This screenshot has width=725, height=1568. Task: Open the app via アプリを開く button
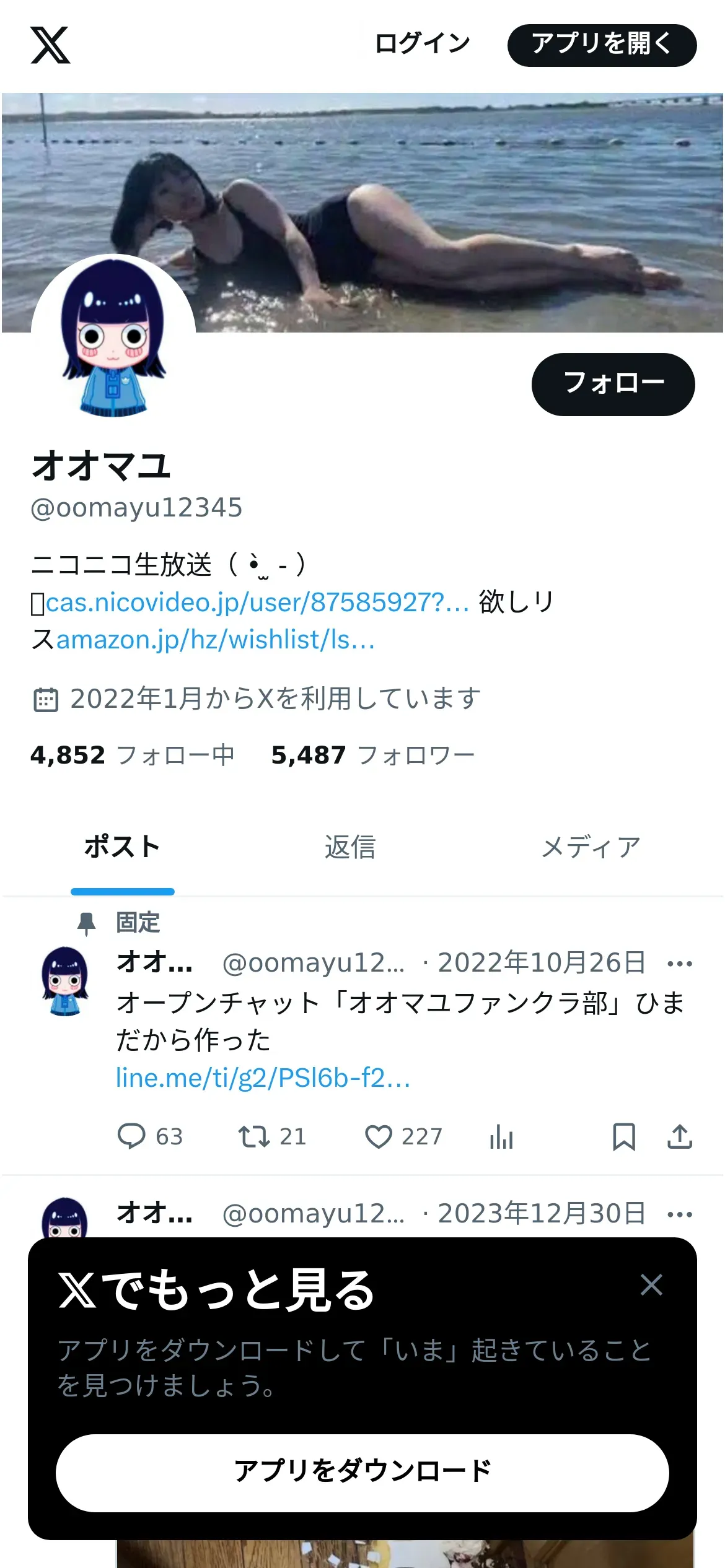(602, 45)
